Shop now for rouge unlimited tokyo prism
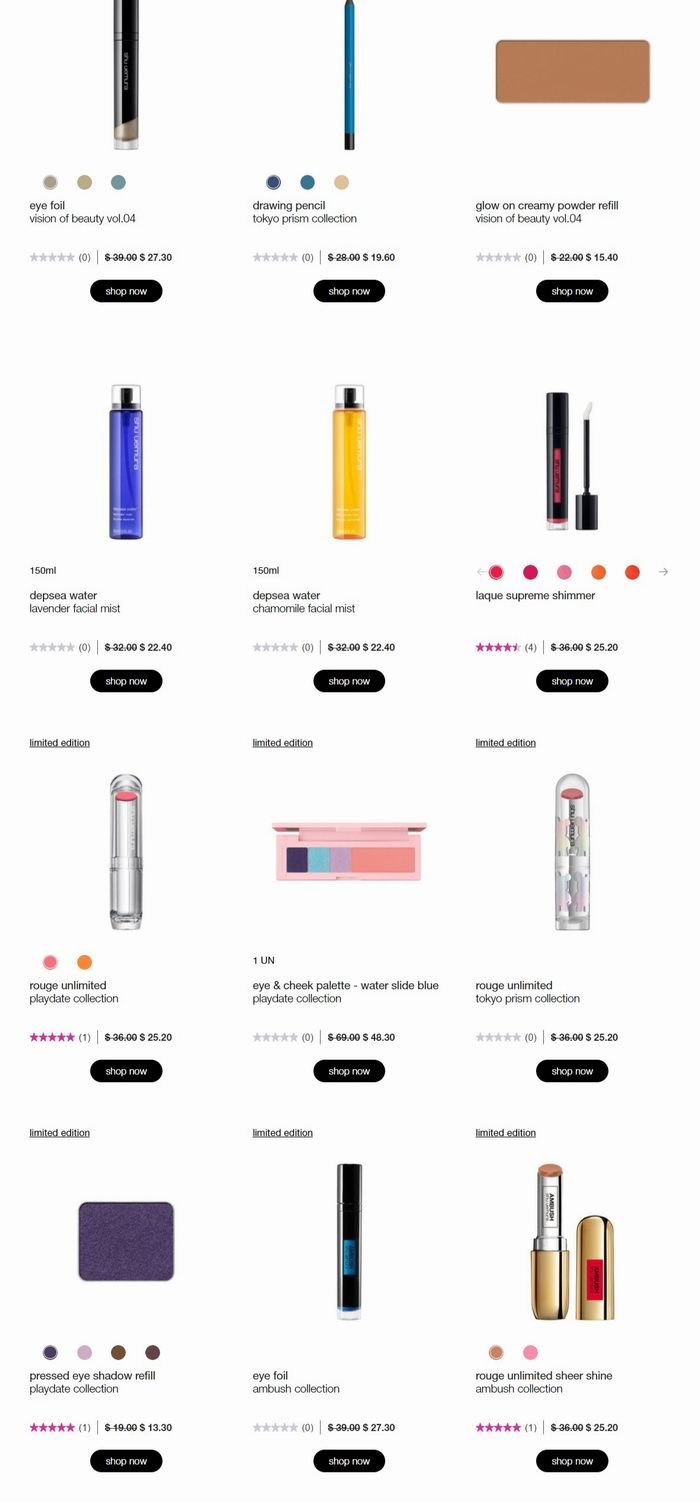This screenshot has height=1503, width=700. coord(572,1071)
